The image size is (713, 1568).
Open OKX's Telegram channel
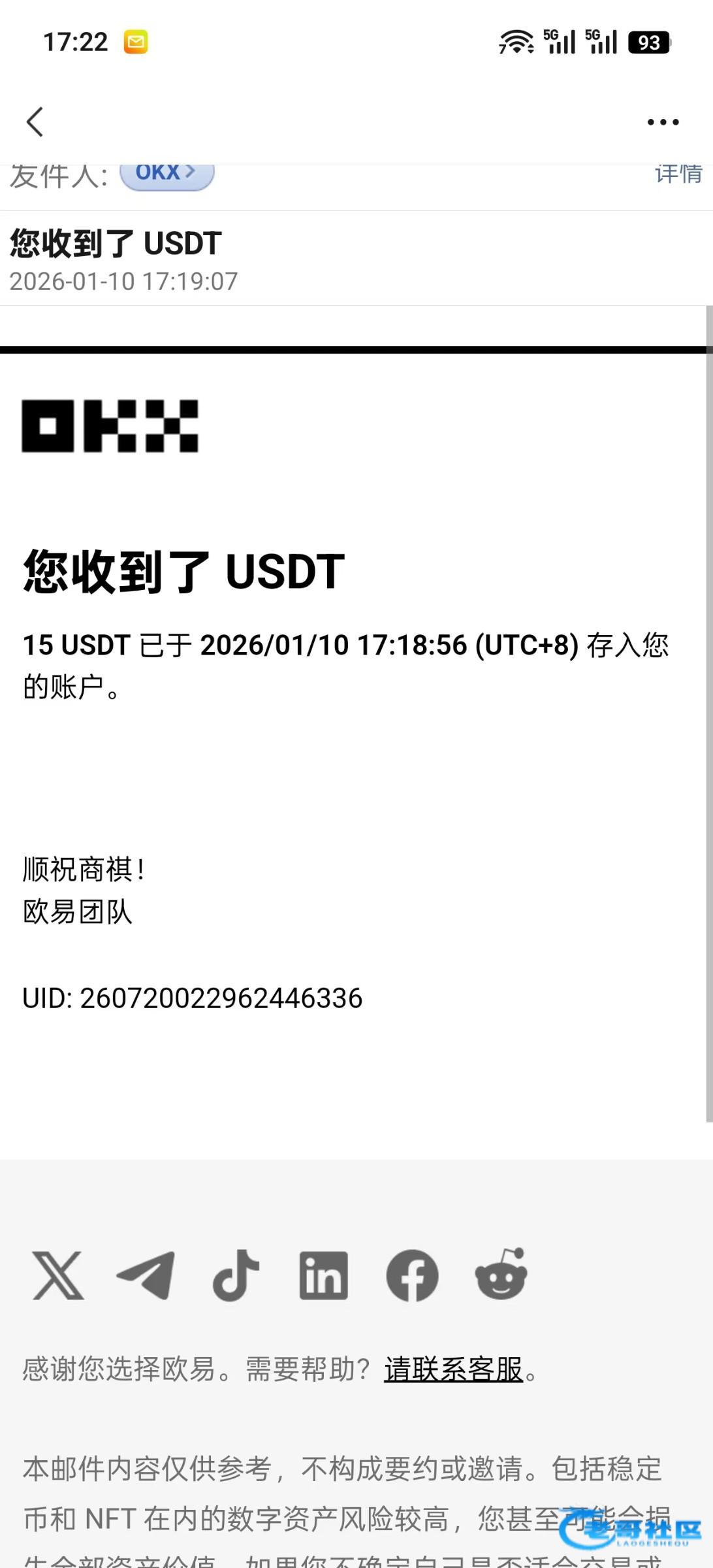coord(146,1275)
